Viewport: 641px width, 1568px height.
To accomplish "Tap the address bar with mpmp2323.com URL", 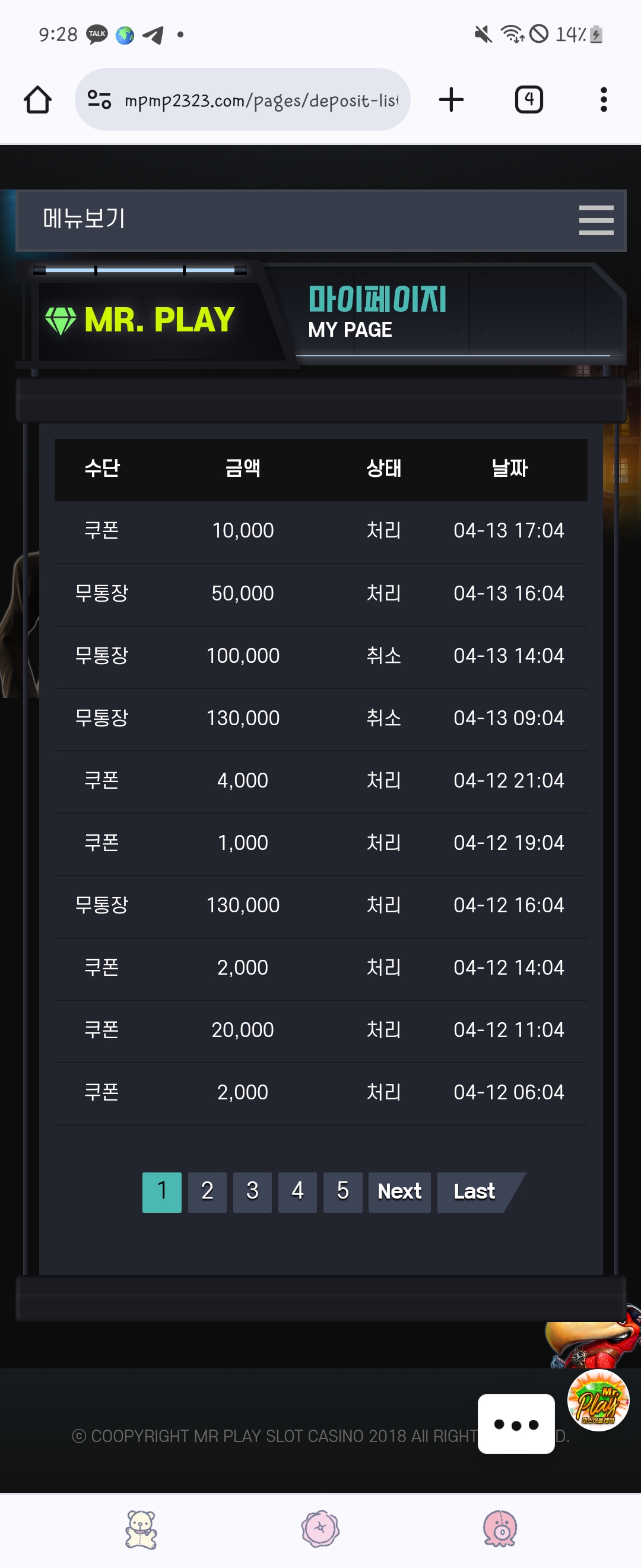I will point(262,100).
